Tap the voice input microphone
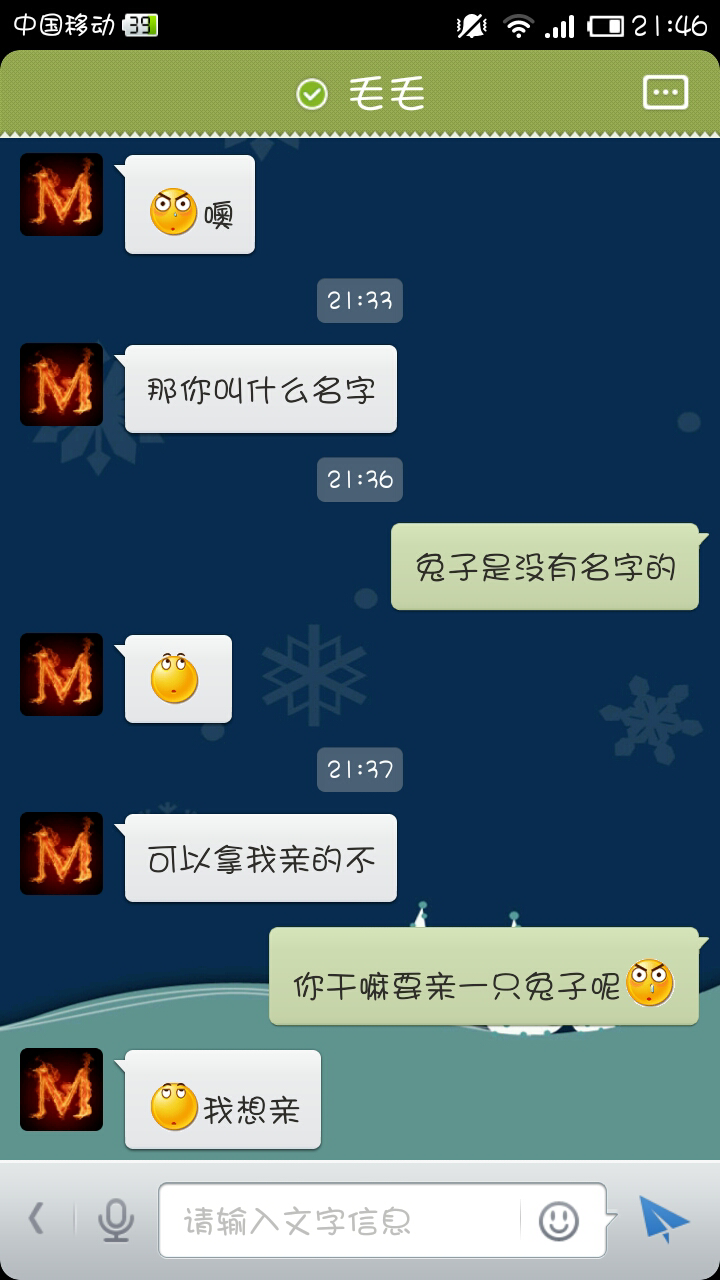The height and width of the screenshot is (1280, 720). click(116, 1220)
